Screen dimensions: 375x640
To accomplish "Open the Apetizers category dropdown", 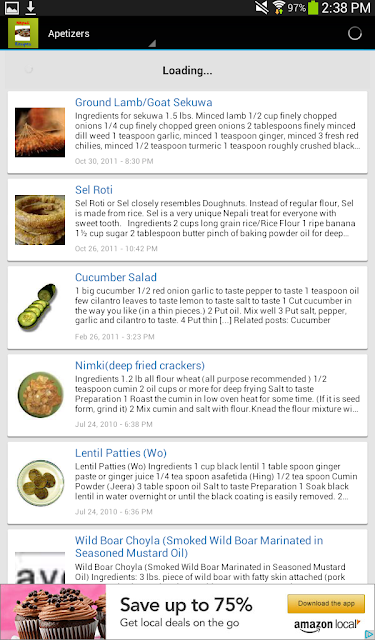I will [100, 34].
